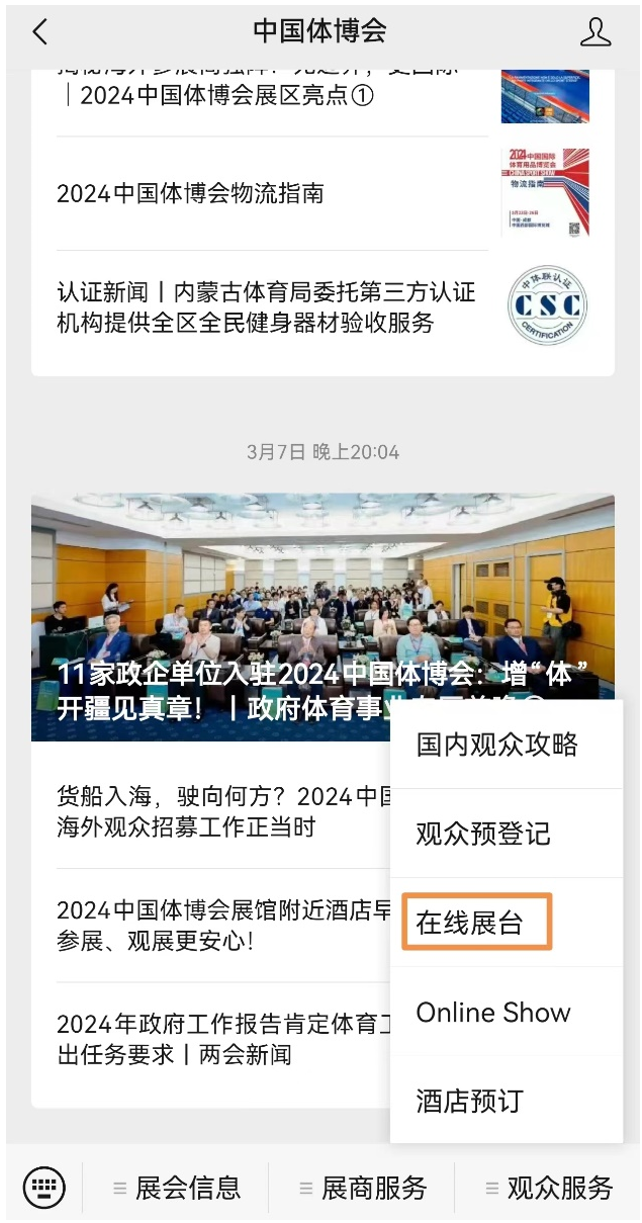This screenshot has height=1223, width=642.
Task: Select 观众预登记 from popup menu
Action: click(x=483, y=834)
